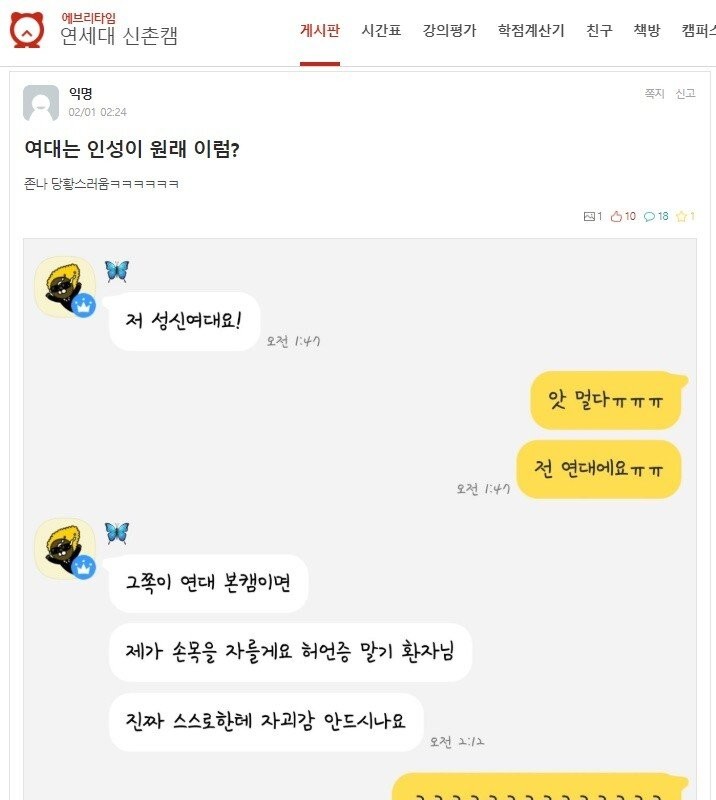Open the 책방 tab

pyautogui.click(x=647, y=31)
